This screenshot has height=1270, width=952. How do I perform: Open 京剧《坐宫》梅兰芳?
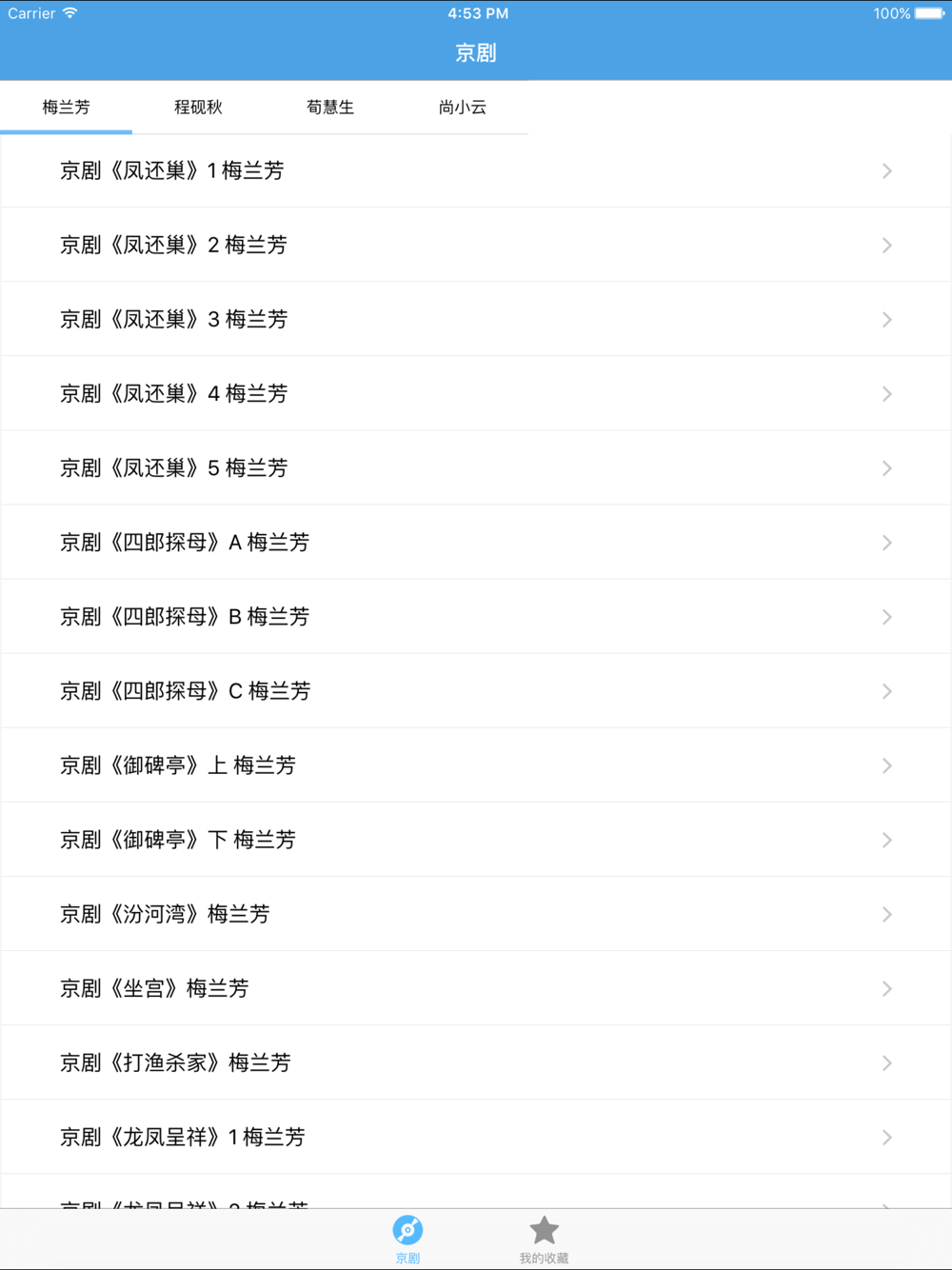click(476, 988)
